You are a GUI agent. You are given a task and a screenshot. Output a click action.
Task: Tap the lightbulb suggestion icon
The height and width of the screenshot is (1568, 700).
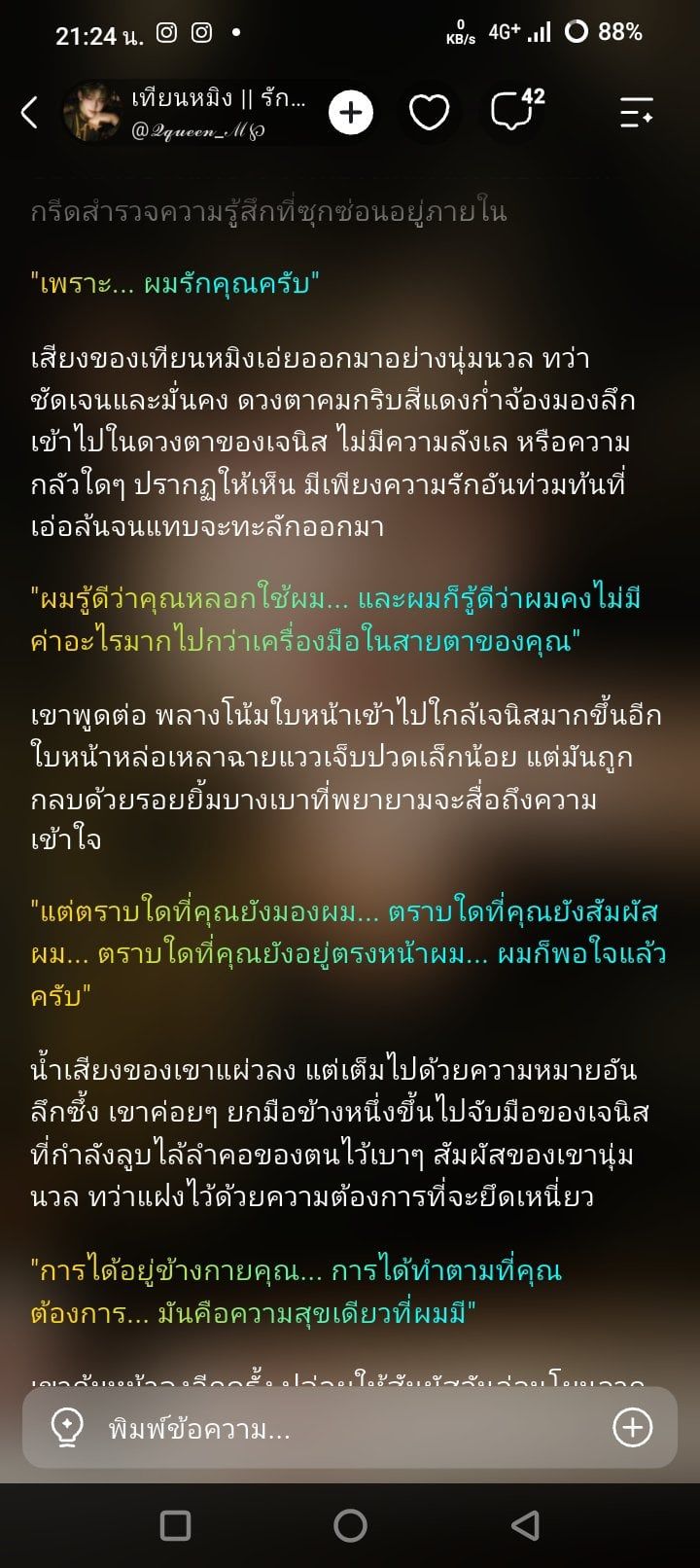[x=66, y=1428]
